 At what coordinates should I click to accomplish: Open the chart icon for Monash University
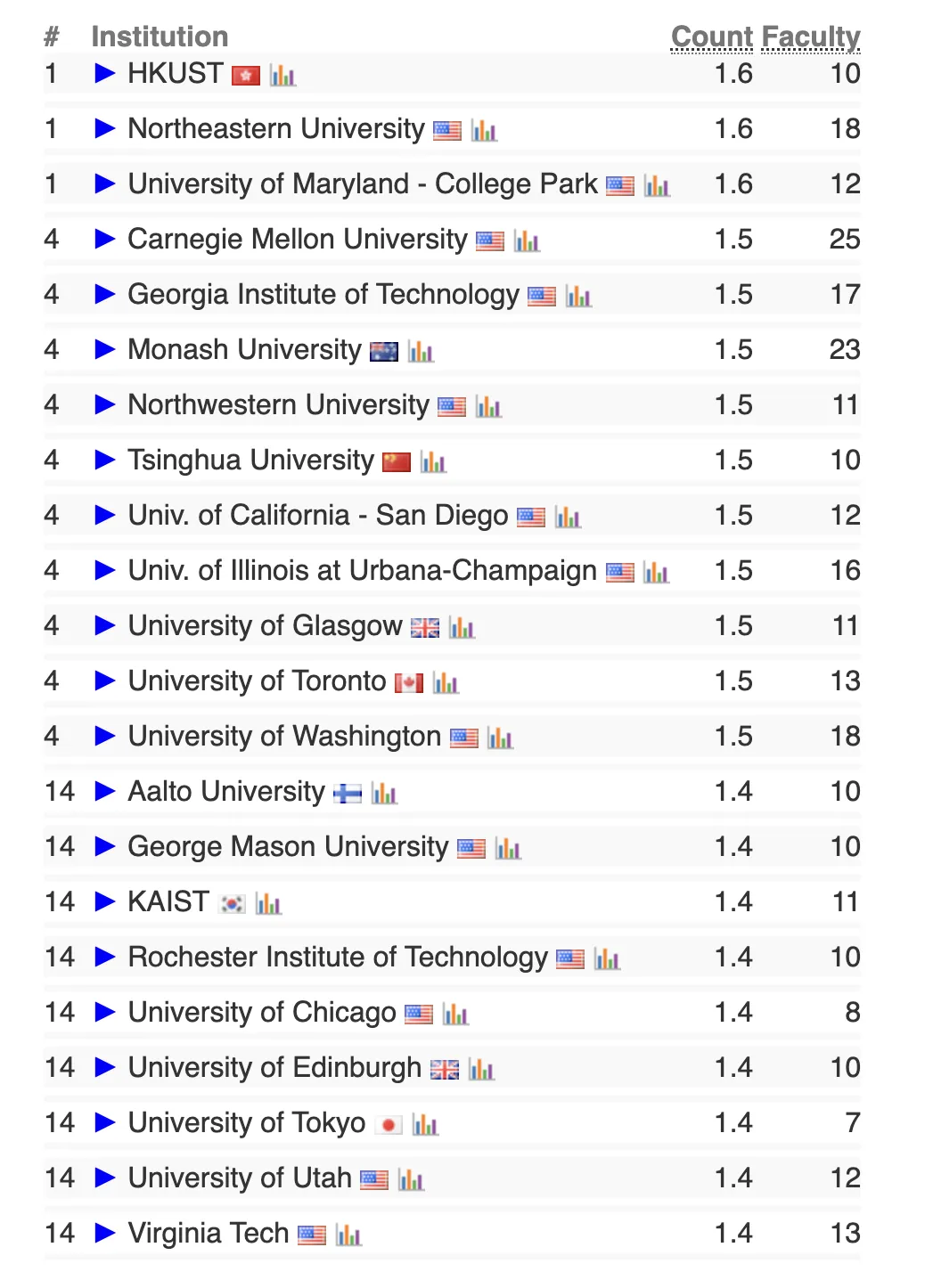[x=421, y=352]
